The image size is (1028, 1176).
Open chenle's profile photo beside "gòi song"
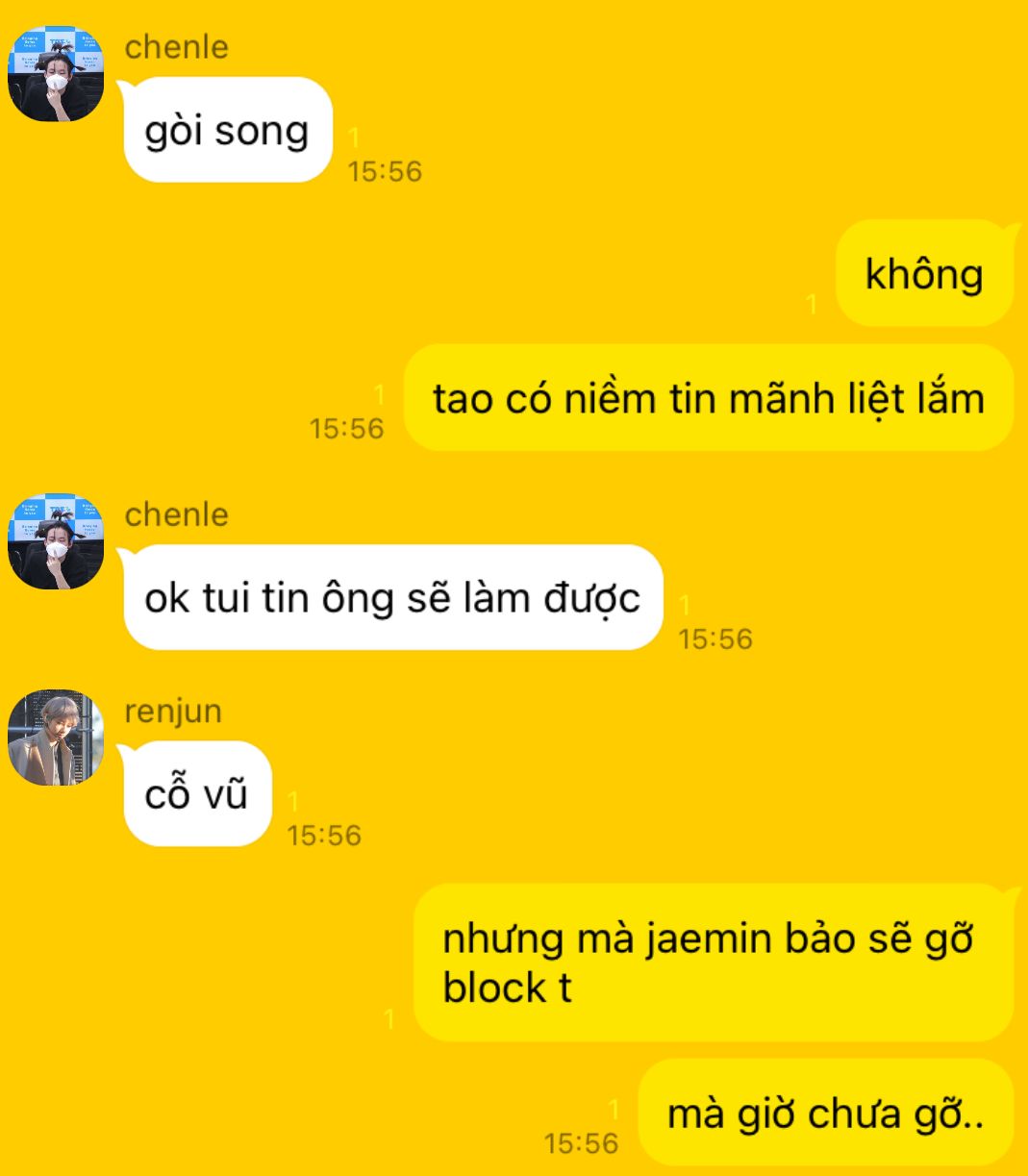click(56, 74)
